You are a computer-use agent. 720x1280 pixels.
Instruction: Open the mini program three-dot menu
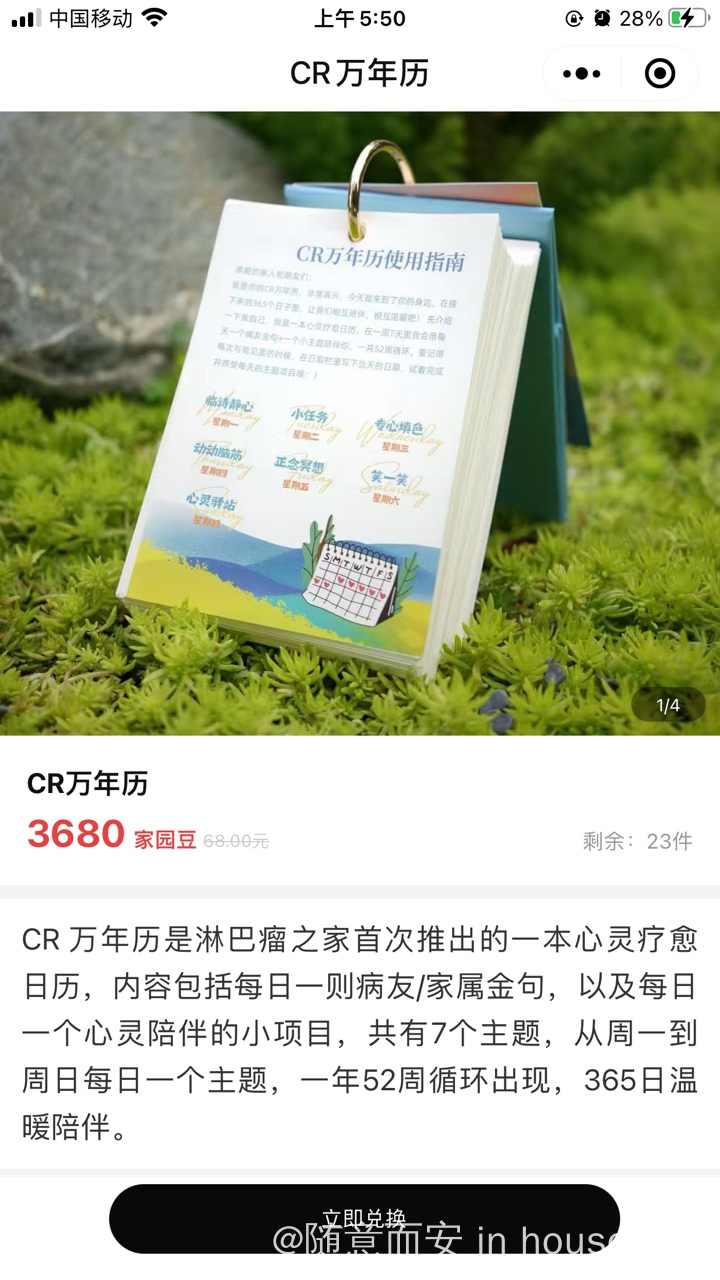(x=582, y=74)
